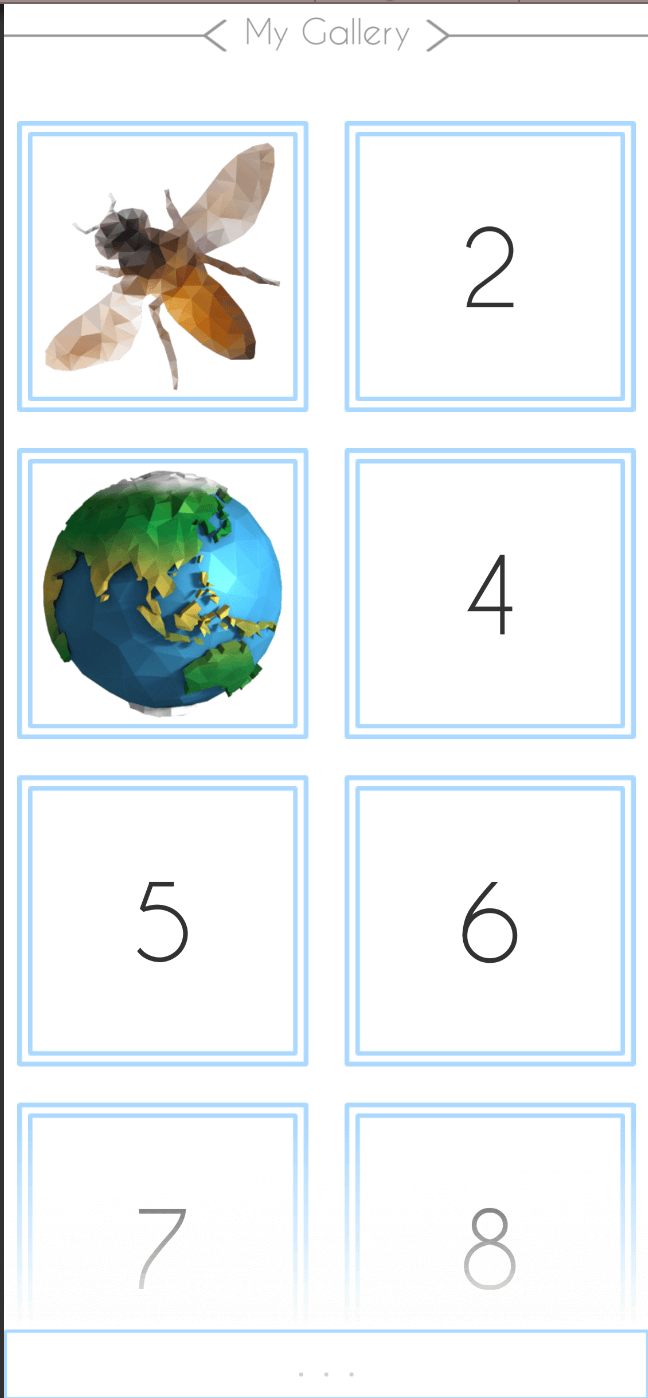Tap the left arrow beside My Gallery

pyautogui.click(x=215, y=35)
